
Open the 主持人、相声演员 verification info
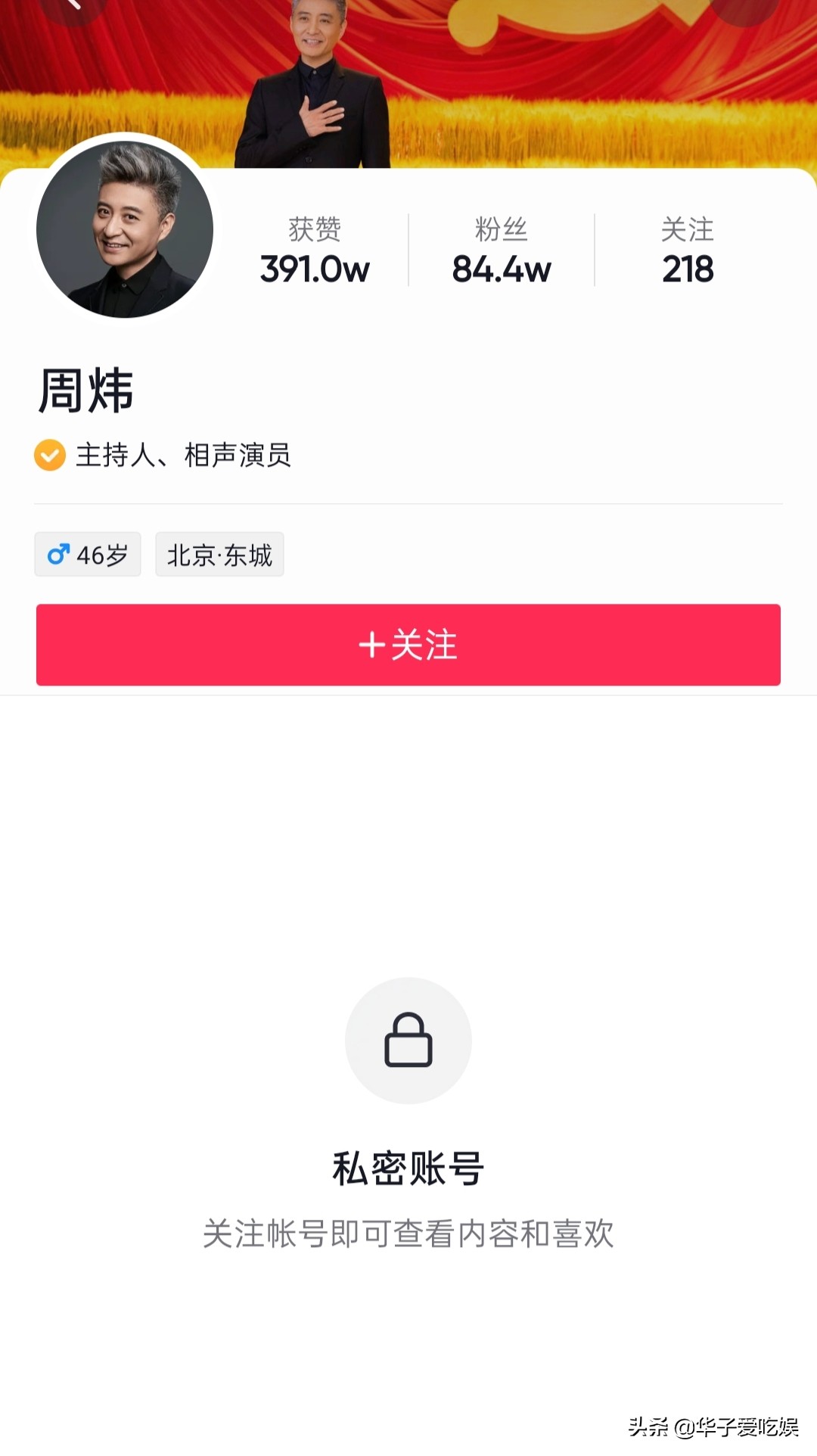pos(185,455)
